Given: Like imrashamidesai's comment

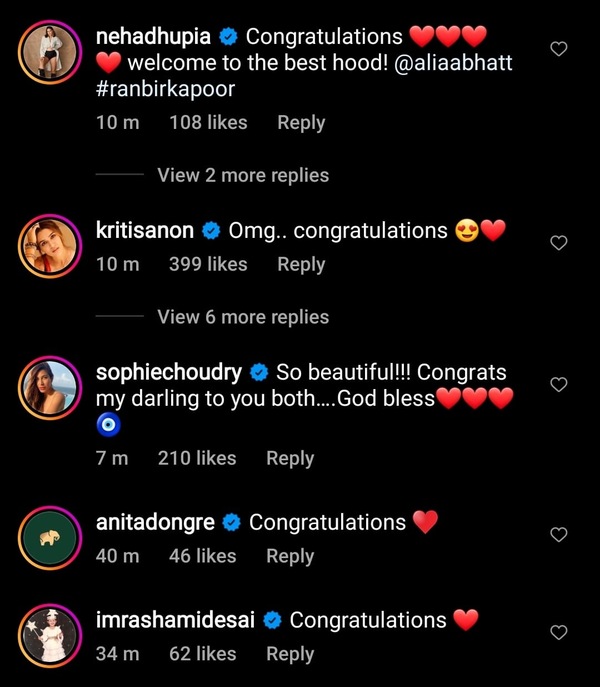Looking at the screenshot, I should [x=560, y=632].
